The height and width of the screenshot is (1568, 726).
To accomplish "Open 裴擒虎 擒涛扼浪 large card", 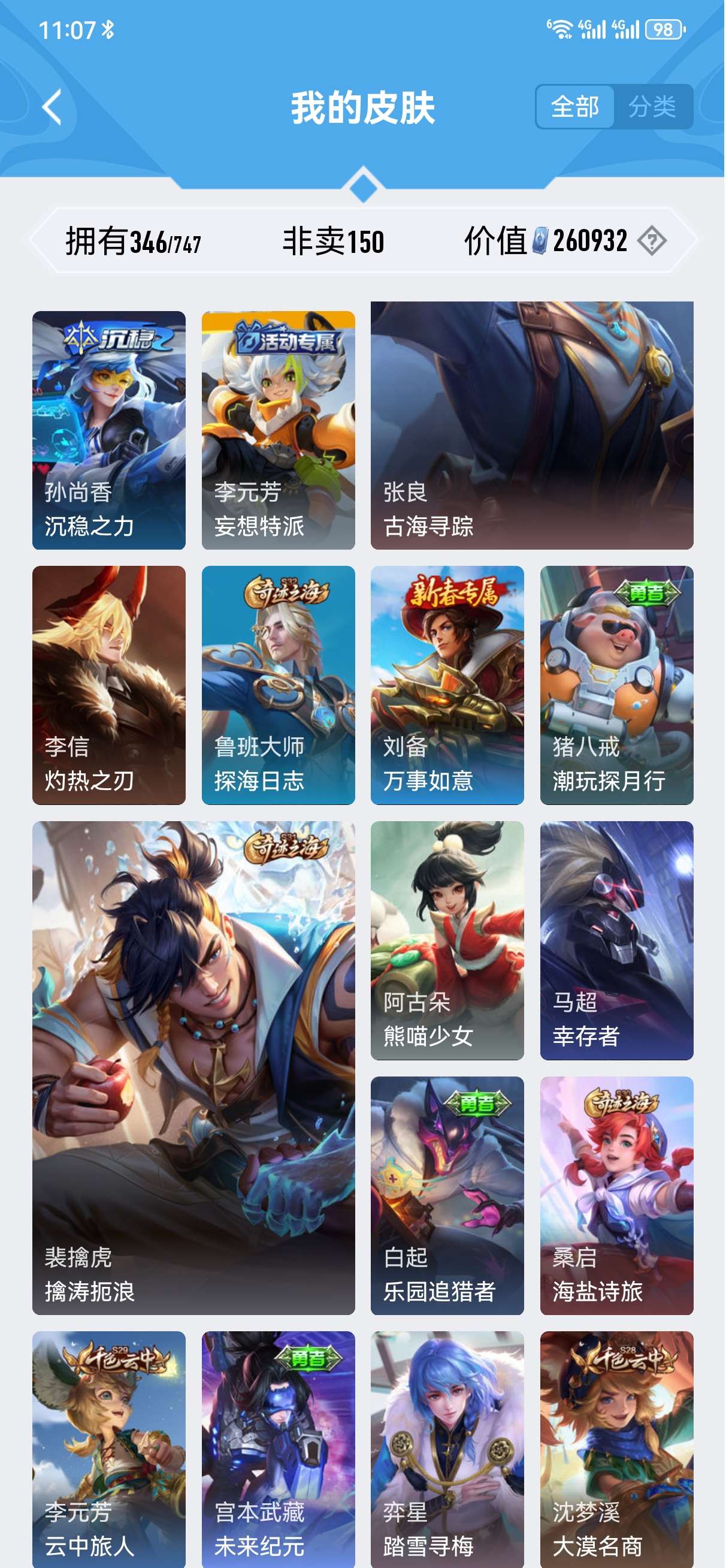I will [x=193, y=1068].
